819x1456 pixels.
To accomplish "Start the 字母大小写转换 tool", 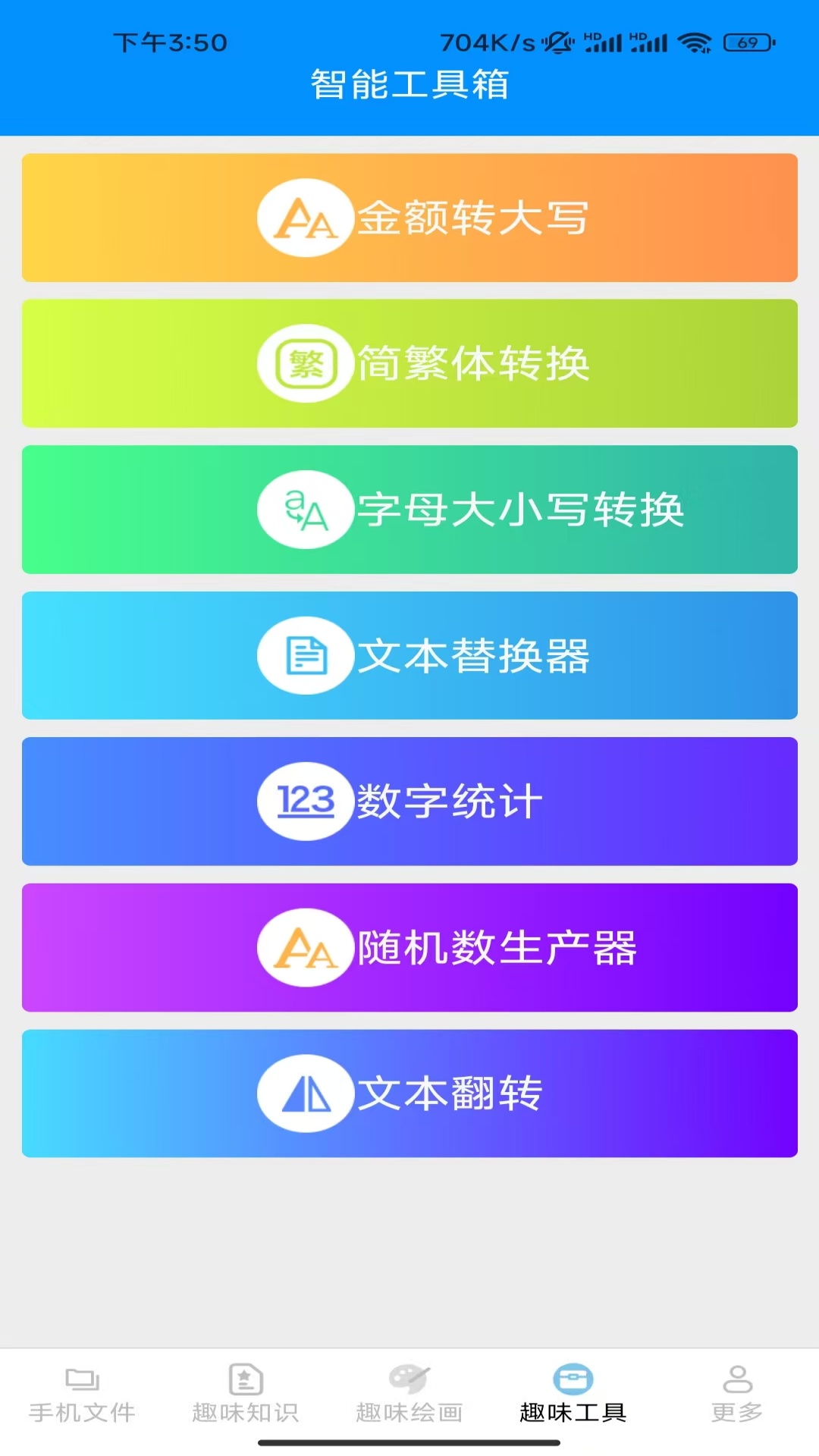I will coord(409,510).
